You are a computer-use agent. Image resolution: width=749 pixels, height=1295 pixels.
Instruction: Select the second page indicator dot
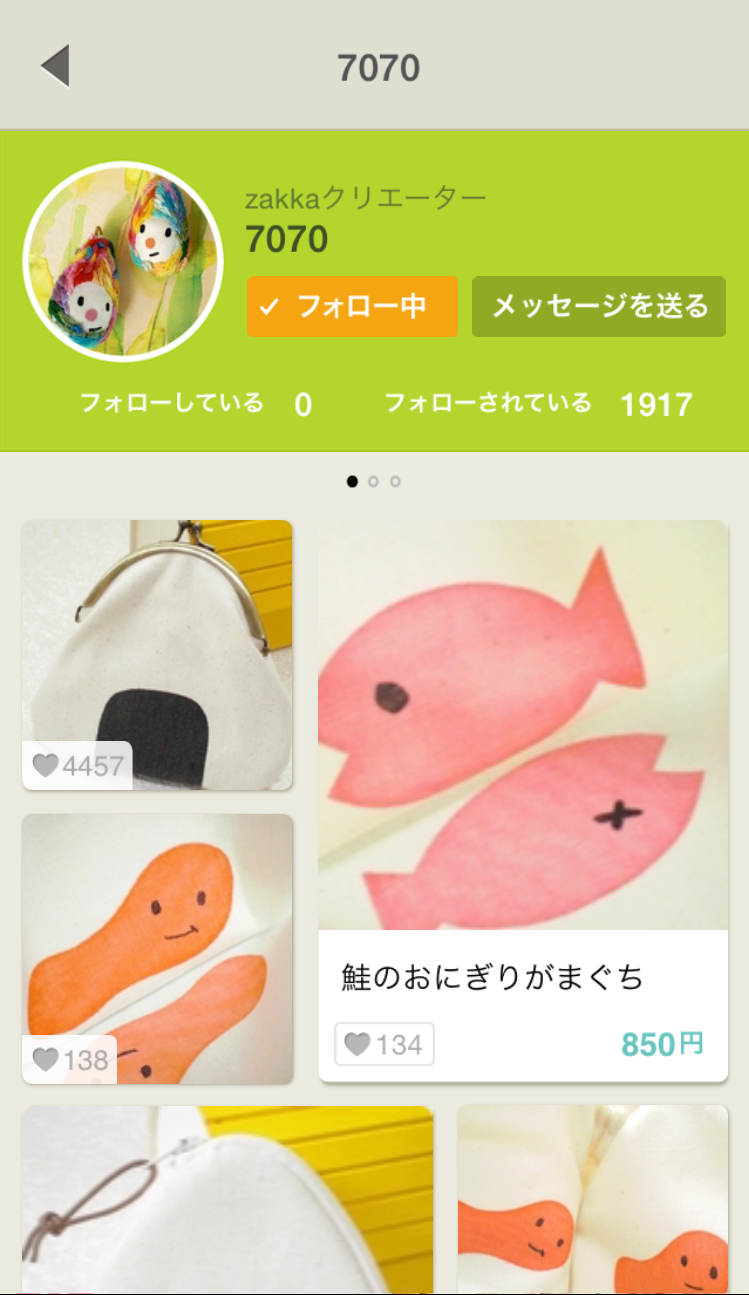[373, 482]
